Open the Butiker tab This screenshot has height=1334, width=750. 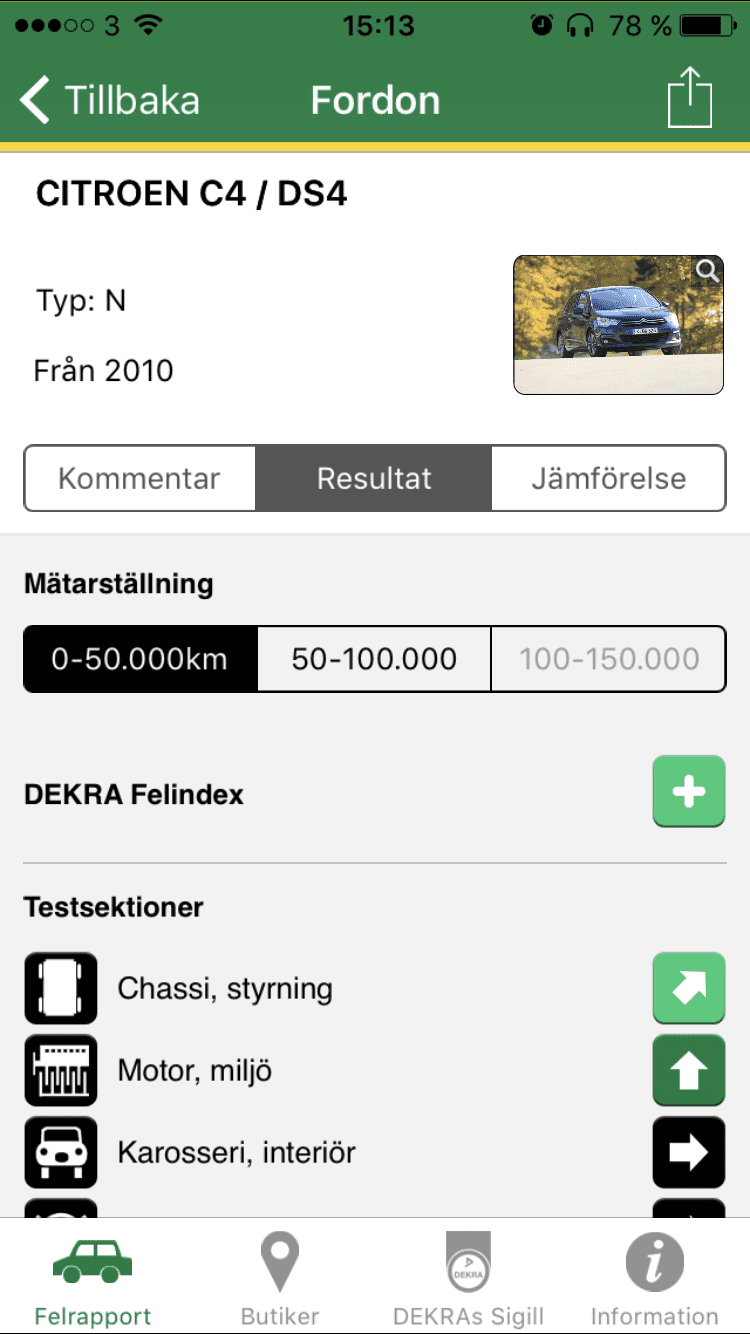(280, 1278)
